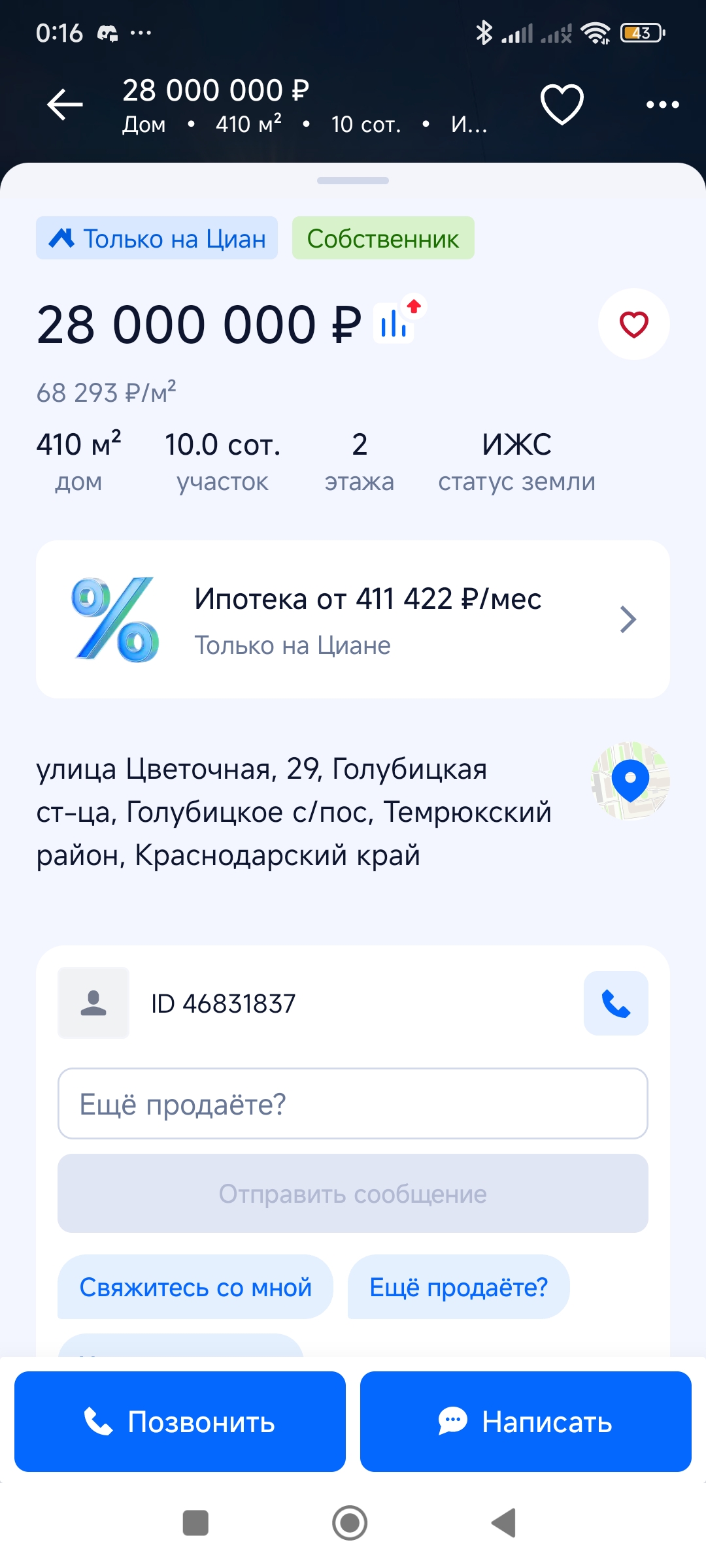Select the 'Свяжитесь со мной' quick reply
Image resolution: width=706 pixels, height=1568 pixels.
pyautogui.click(x=195, y=1287)
